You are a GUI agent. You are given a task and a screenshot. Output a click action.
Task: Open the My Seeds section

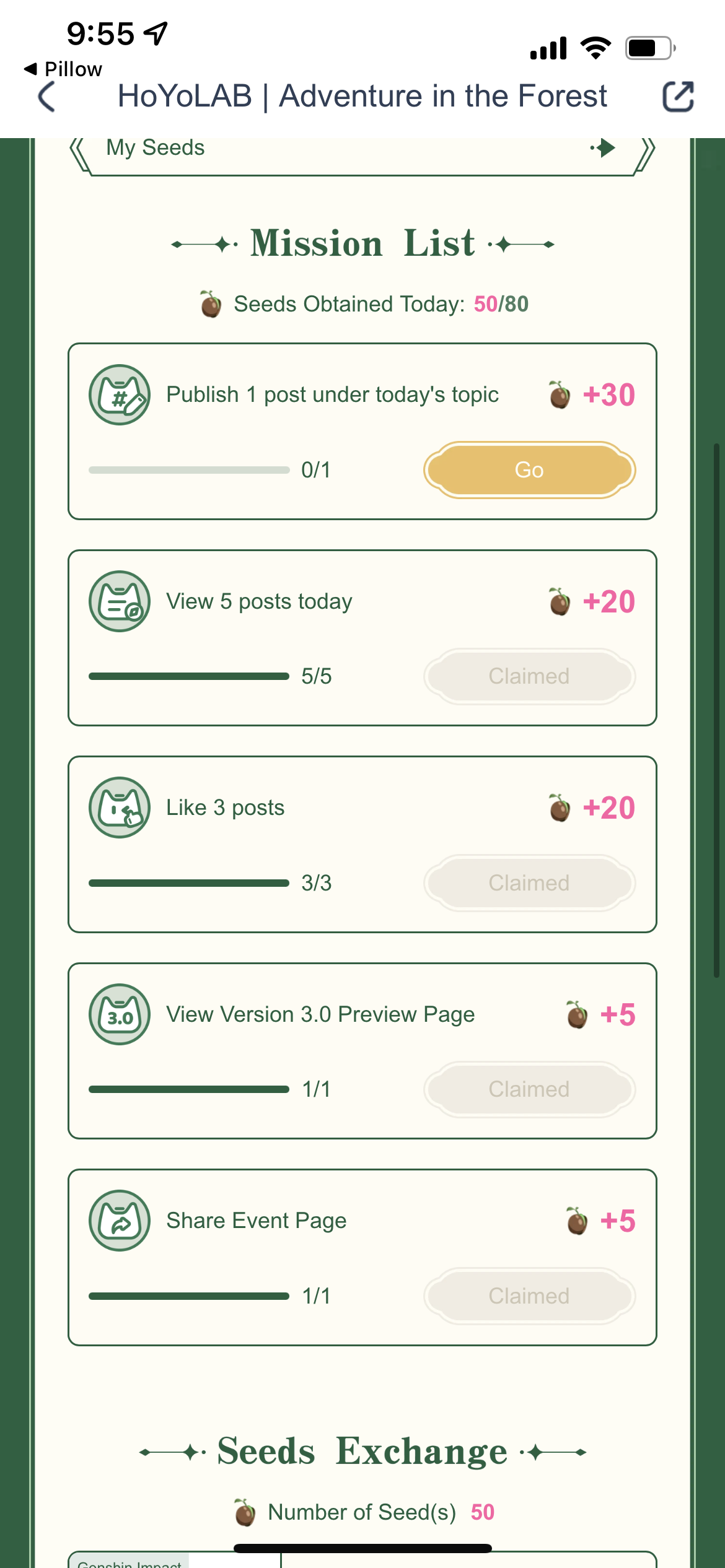(x=362, y=149)
